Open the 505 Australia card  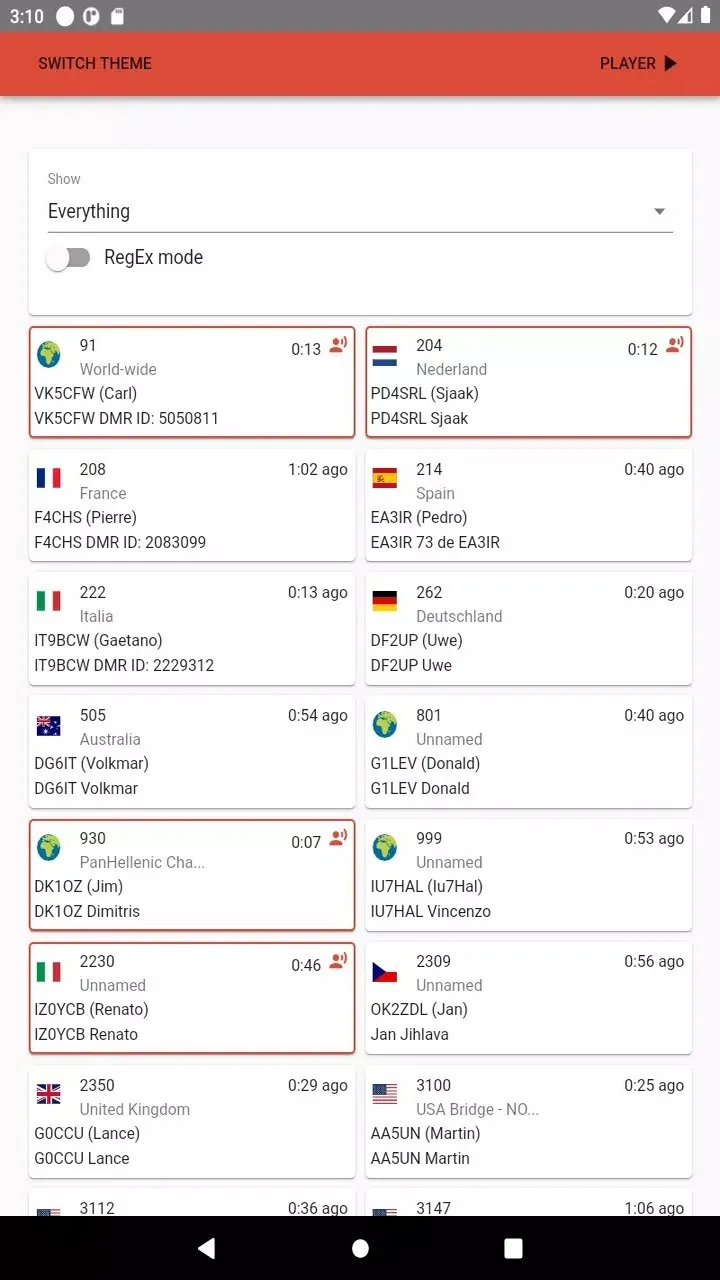tap(192, 751)
